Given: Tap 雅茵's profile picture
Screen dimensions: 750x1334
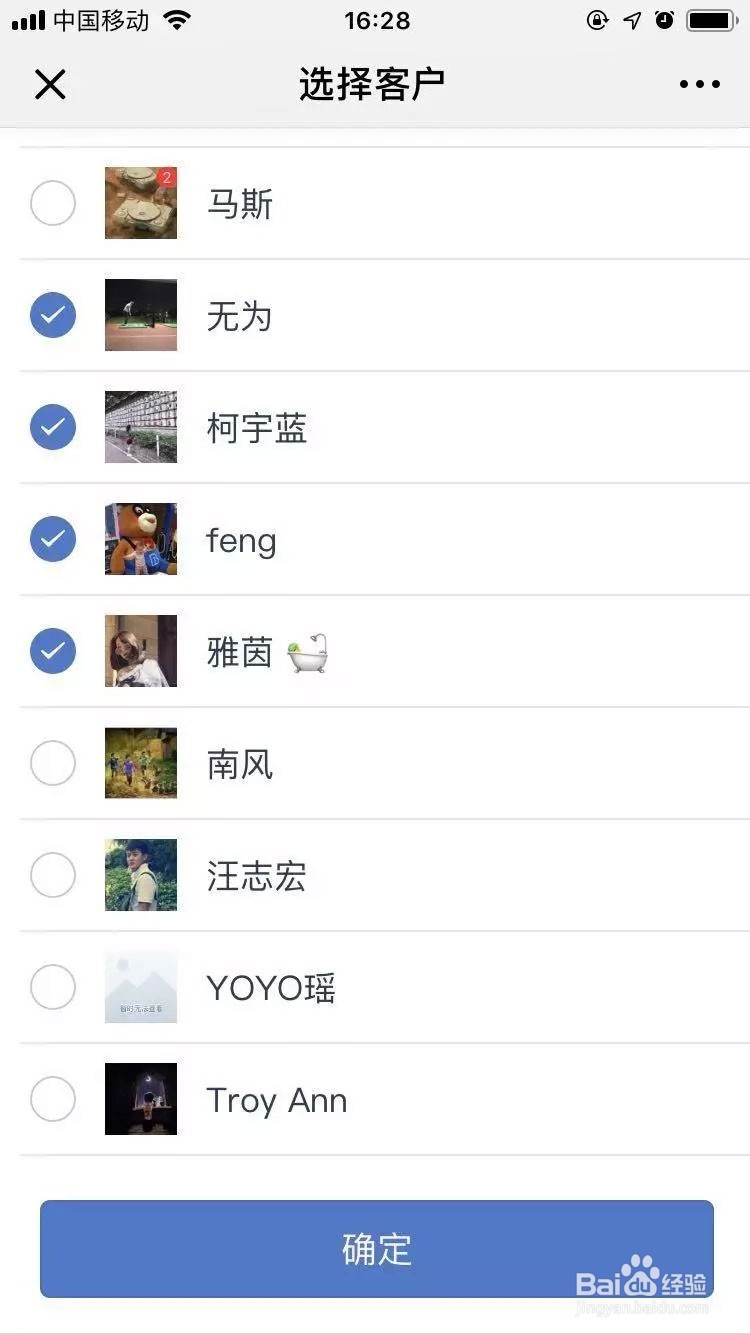Looking at the screenshot, I should (x=140, y=651).
